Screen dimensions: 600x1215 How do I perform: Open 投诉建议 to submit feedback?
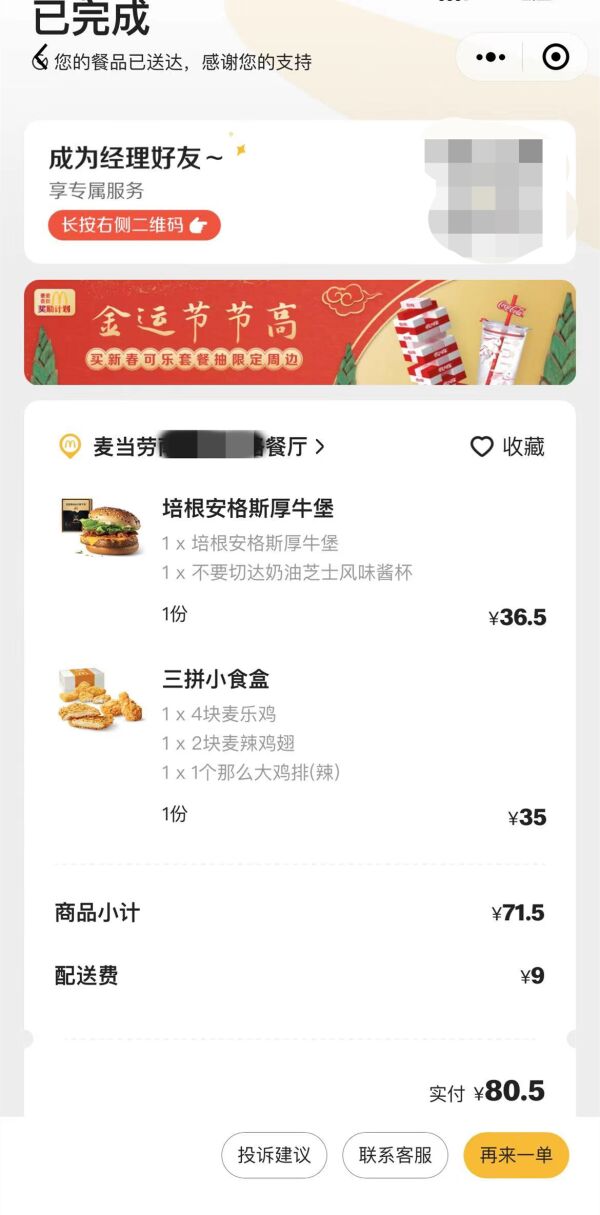click(x=275, y=1155)
